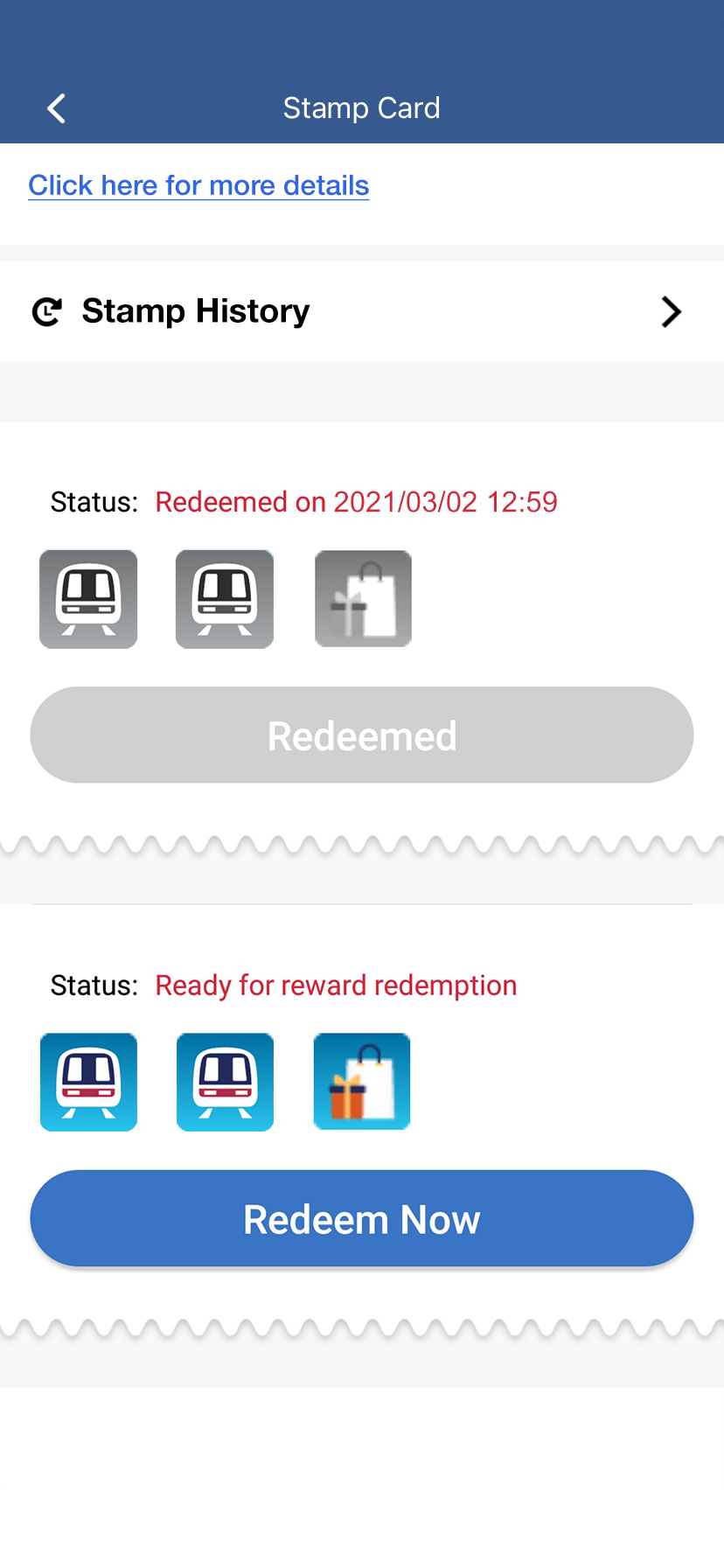Click the back arrow in the navigation bar

55,108
